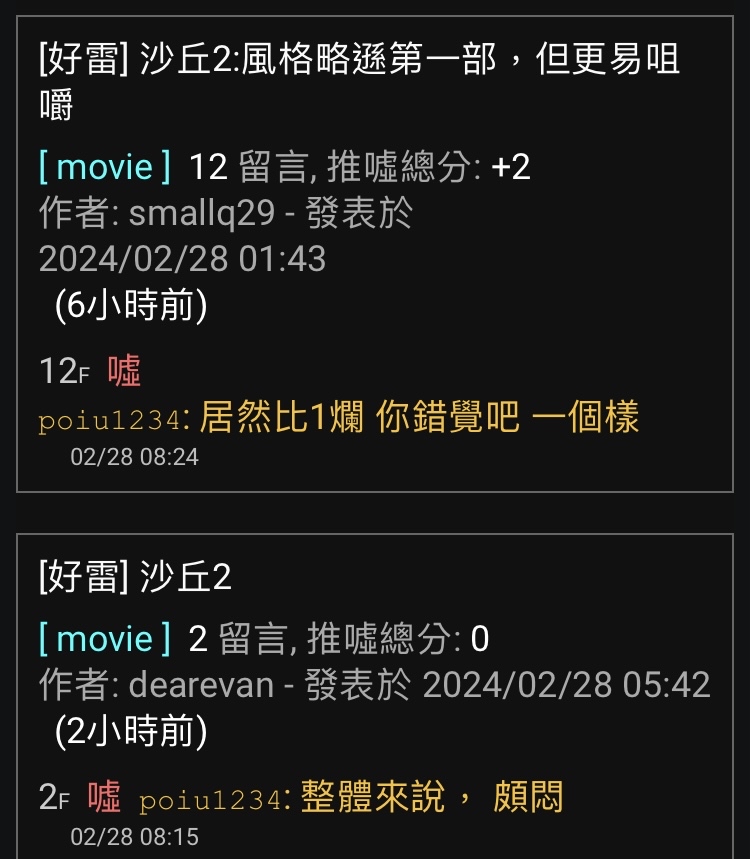Open dearevan's post titled [好雷] 沙丘2
The image size is (750, 859).
tap(135, 577)
